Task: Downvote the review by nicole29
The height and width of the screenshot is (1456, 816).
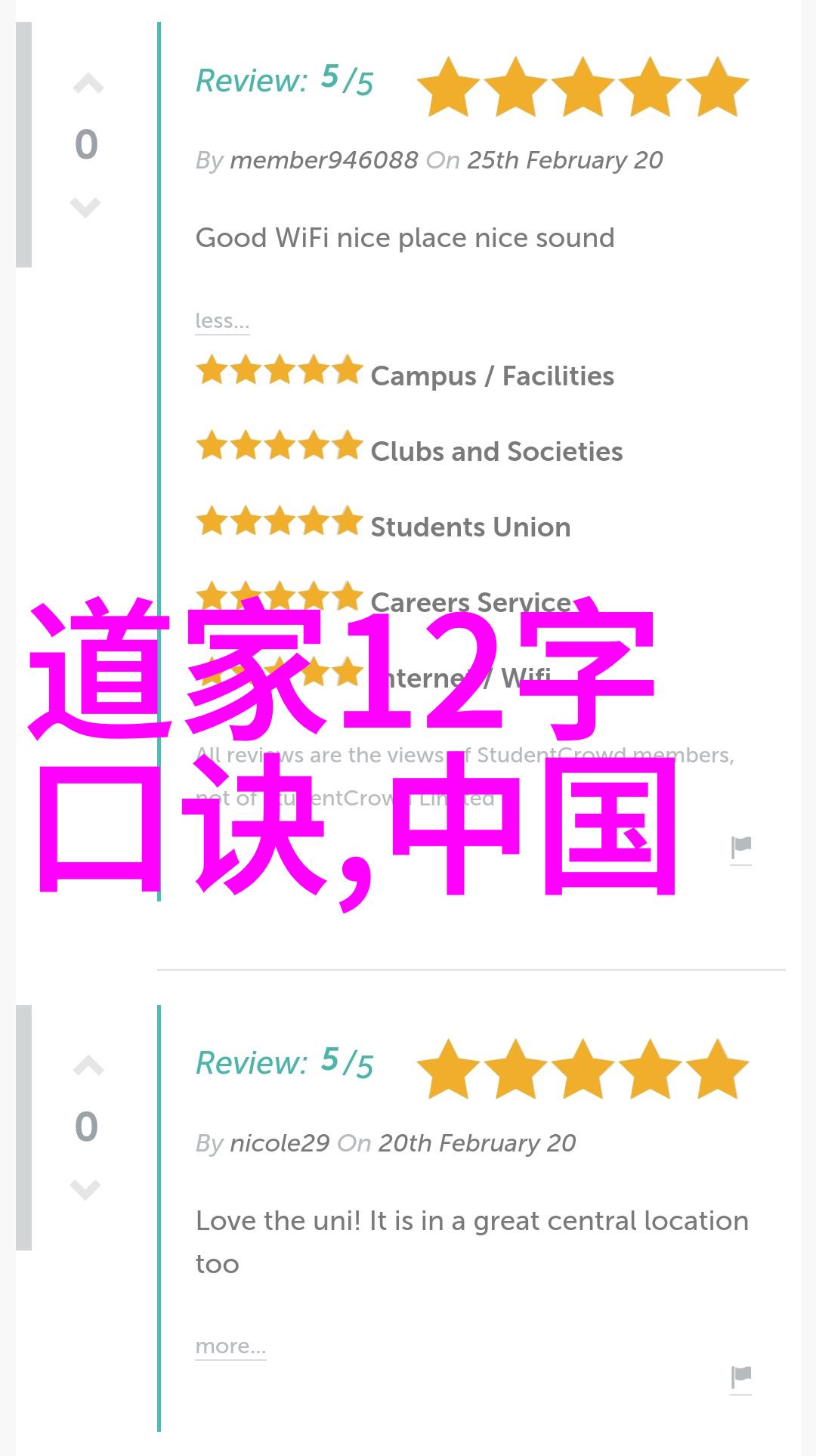Action: pos(85,1189)
